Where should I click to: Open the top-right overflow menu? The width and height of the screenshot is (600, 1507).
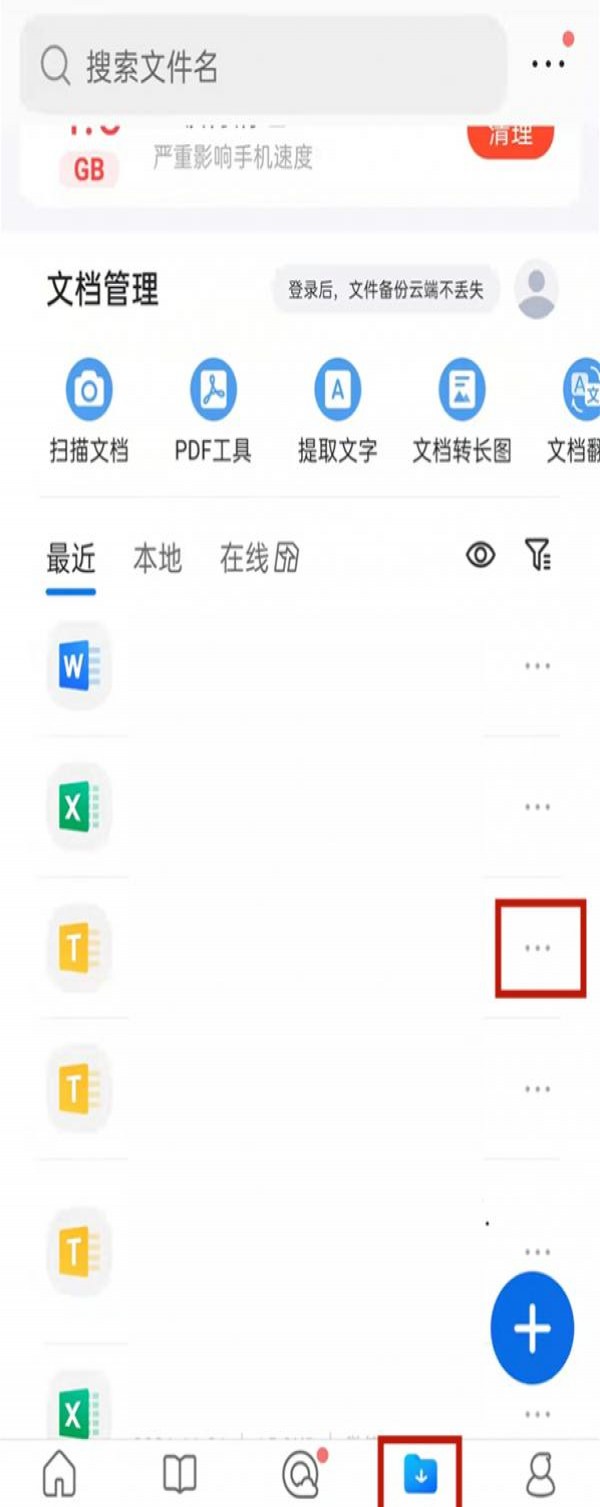[548, 64]
